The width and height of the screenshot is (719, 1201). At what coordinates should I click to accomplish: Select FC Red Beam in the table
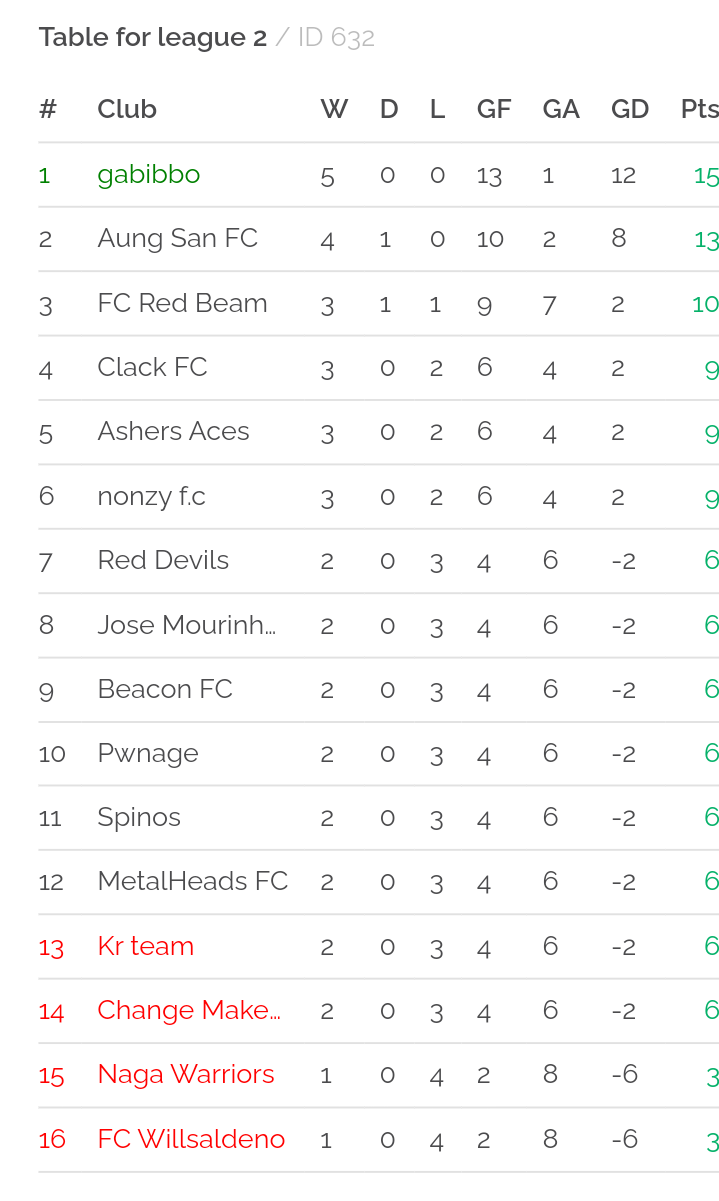click(x=182, y=303)
